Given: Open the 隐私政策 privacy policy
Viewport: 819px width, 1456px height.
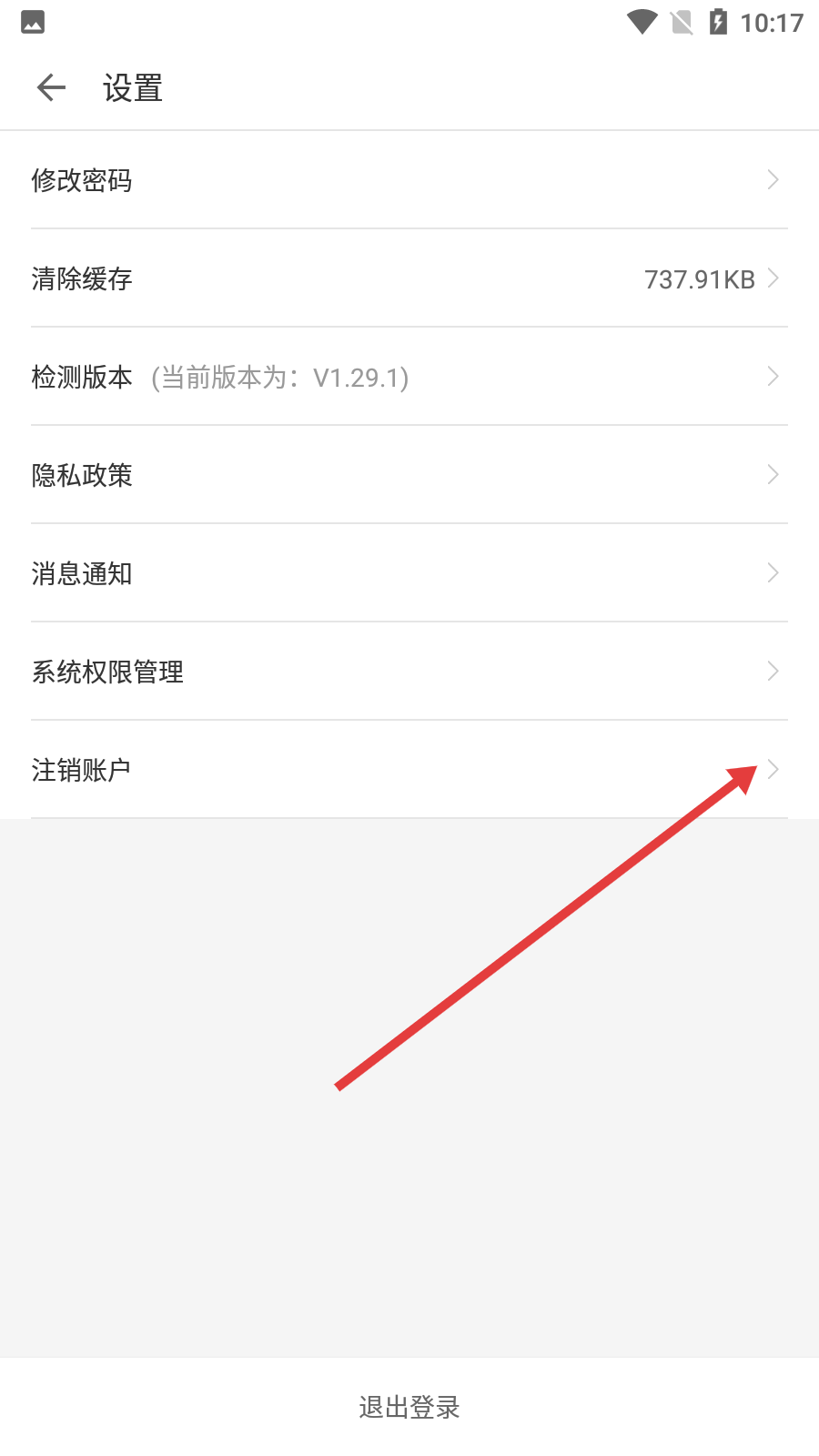Looking at the screenshot, I should tap(409, 475).
